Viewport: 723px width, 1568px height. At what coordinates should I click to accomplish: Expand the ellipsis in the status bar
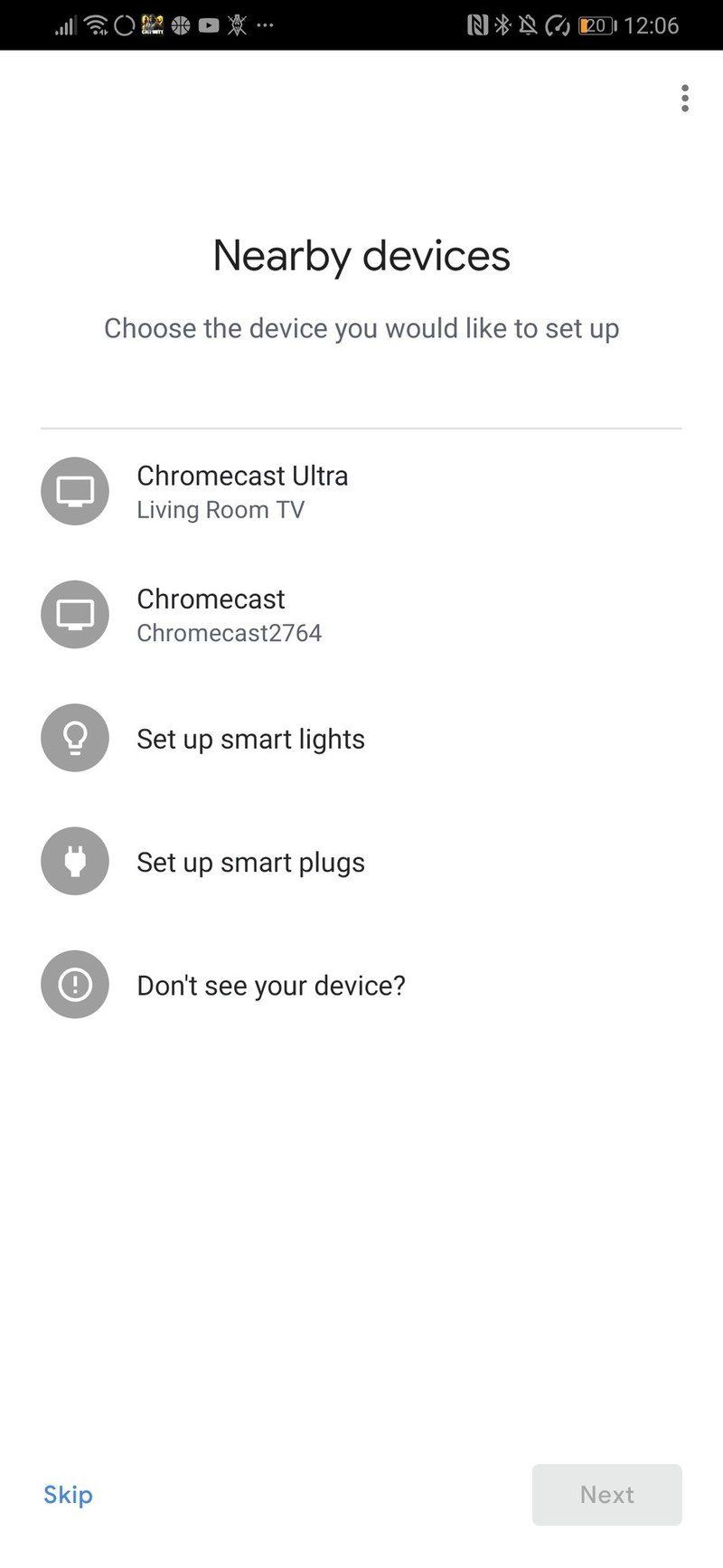tap(264, 25)
